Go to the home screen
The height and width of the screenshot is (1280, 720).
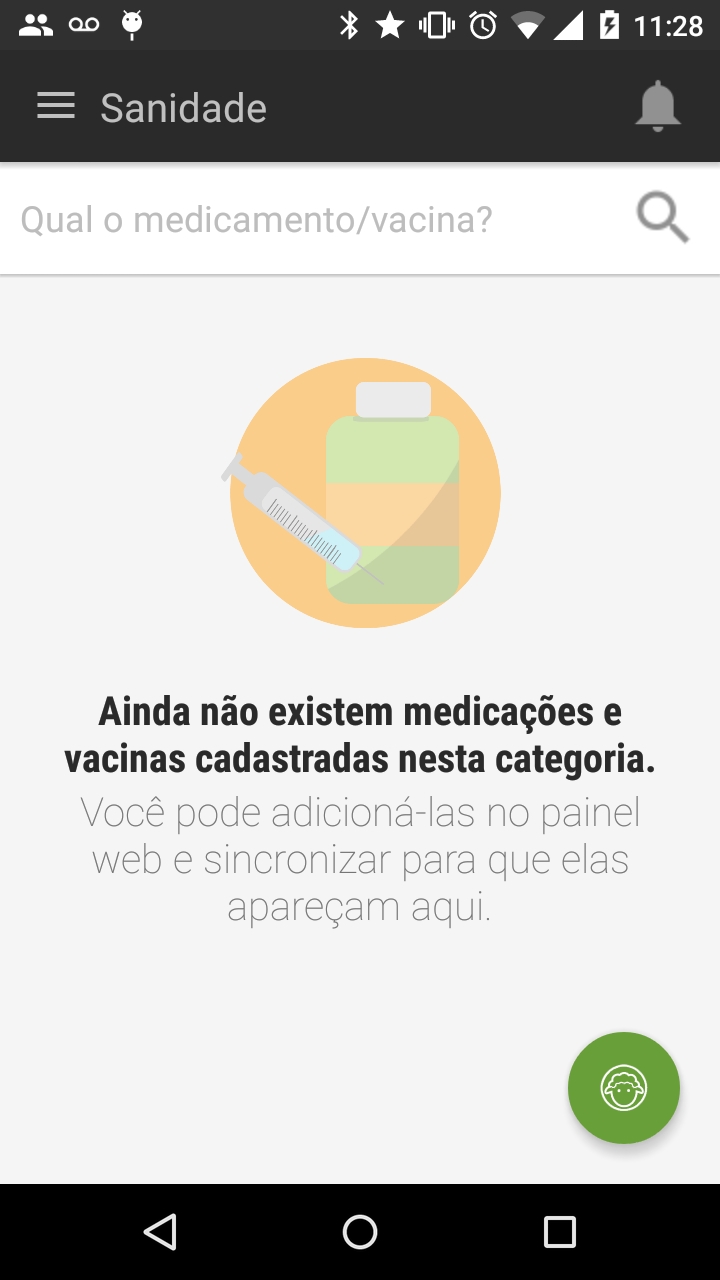click(x=360, y=1232)
